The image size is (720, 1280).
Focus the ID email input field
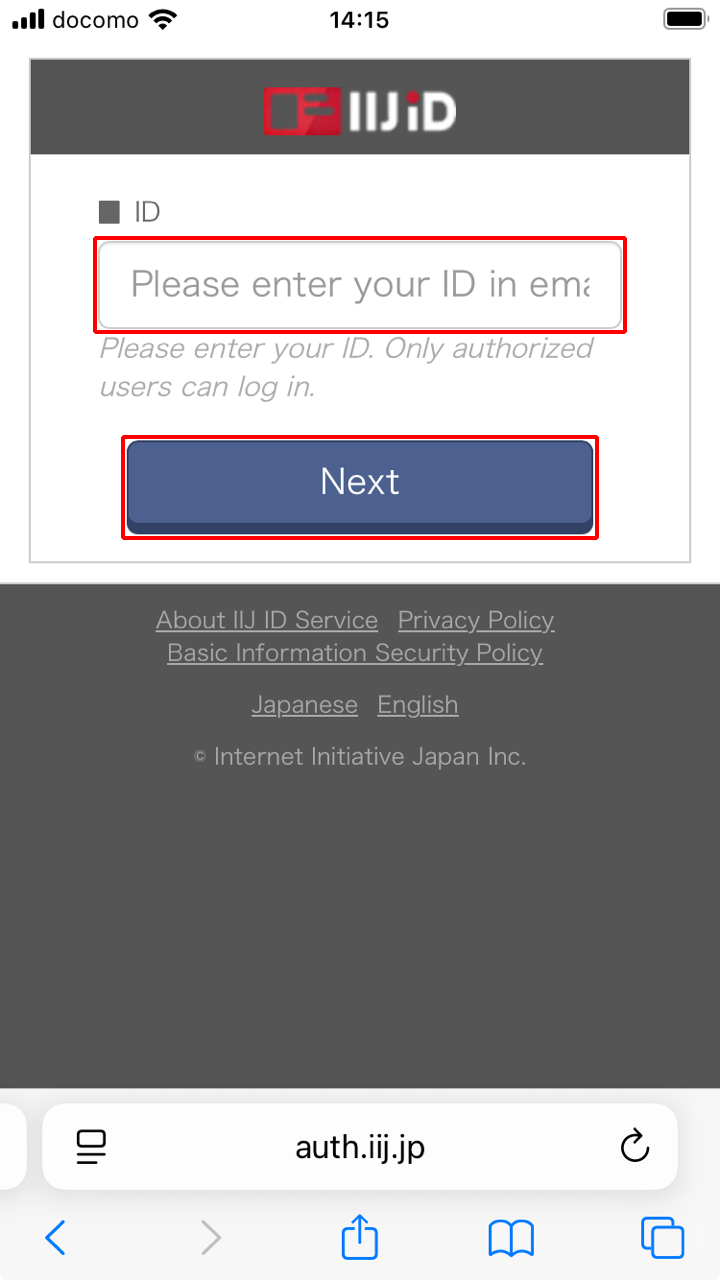point(360,285)
